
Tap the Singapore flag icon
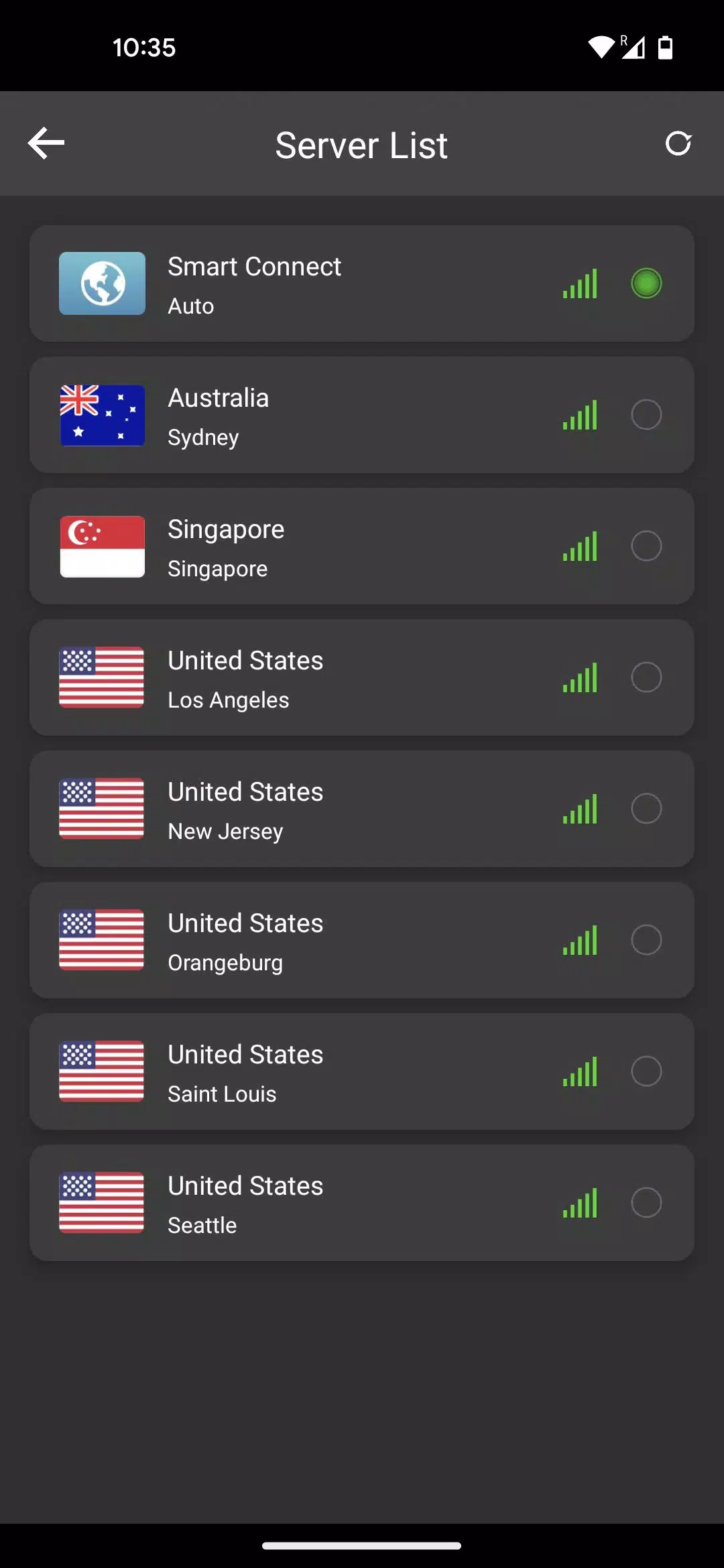coord(102,547)
